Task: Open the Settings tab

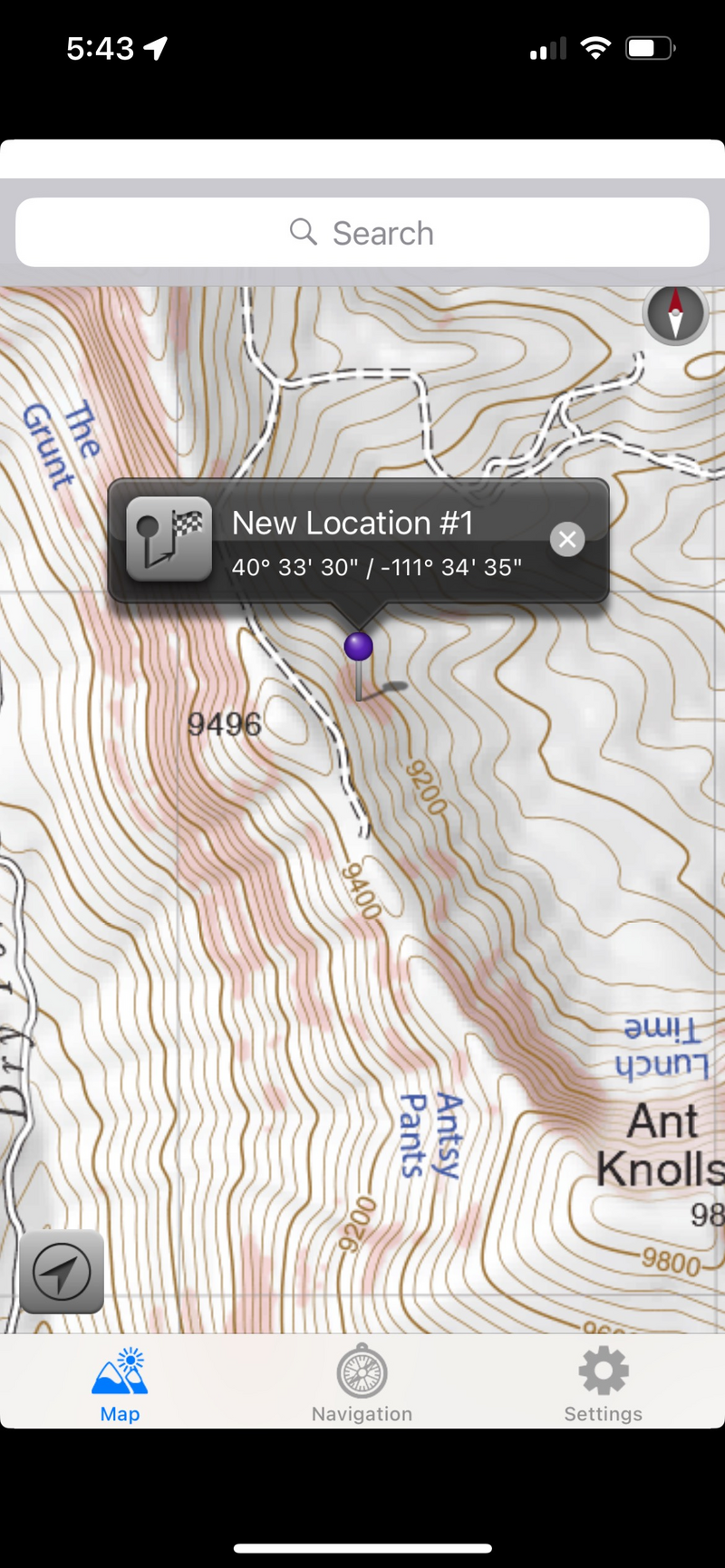Action: pos(603,1385)
